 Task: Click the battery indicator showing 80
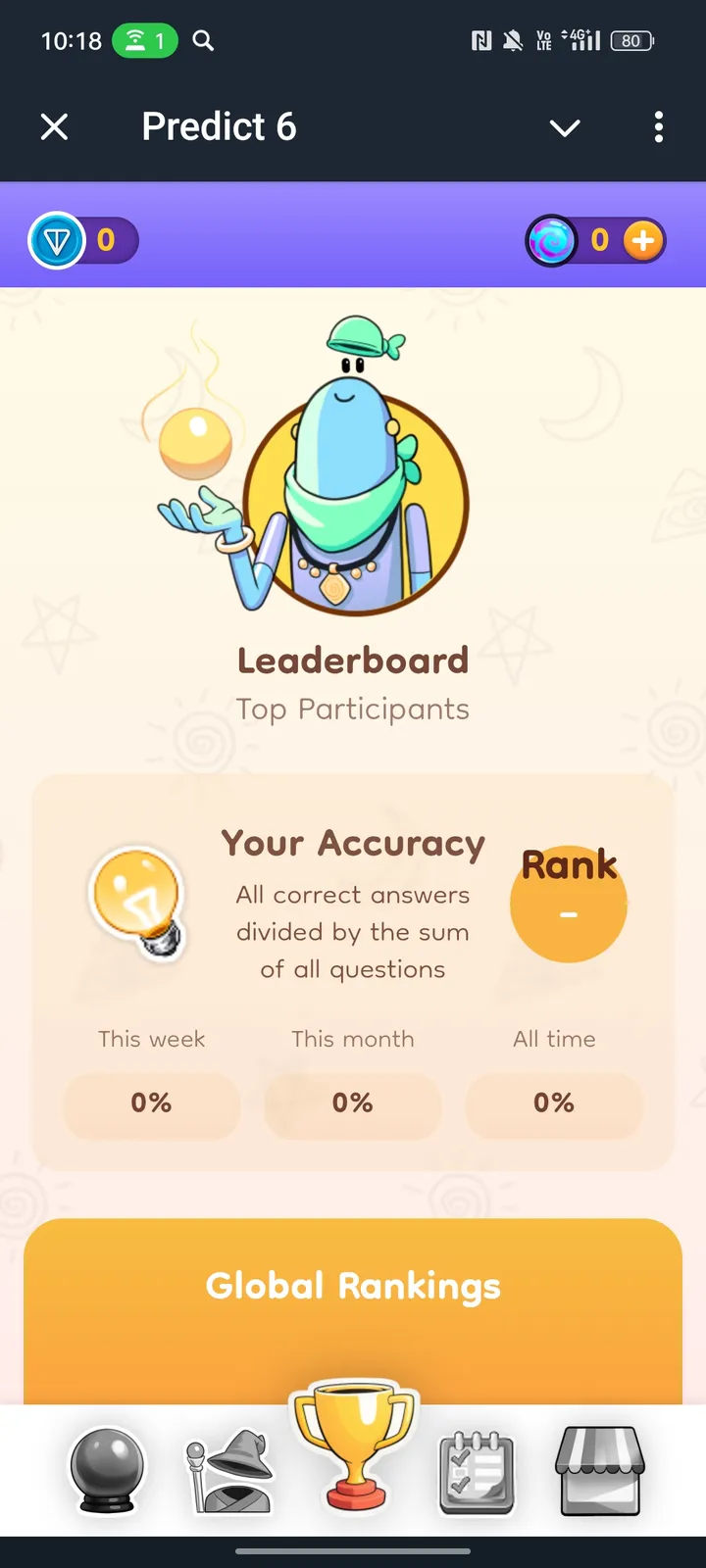631,41
